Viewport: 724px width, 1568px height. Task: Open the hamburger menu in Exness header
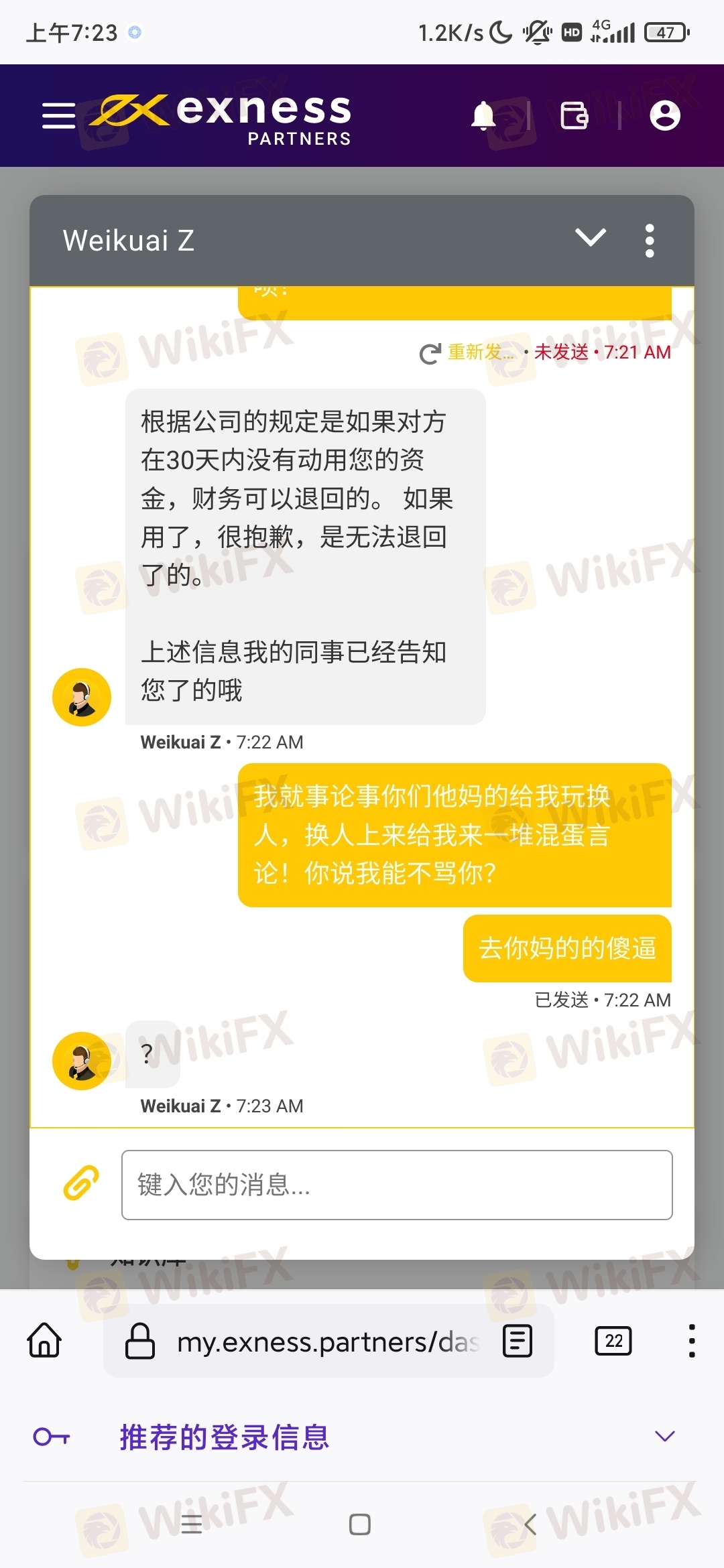(x=58, y=115)
